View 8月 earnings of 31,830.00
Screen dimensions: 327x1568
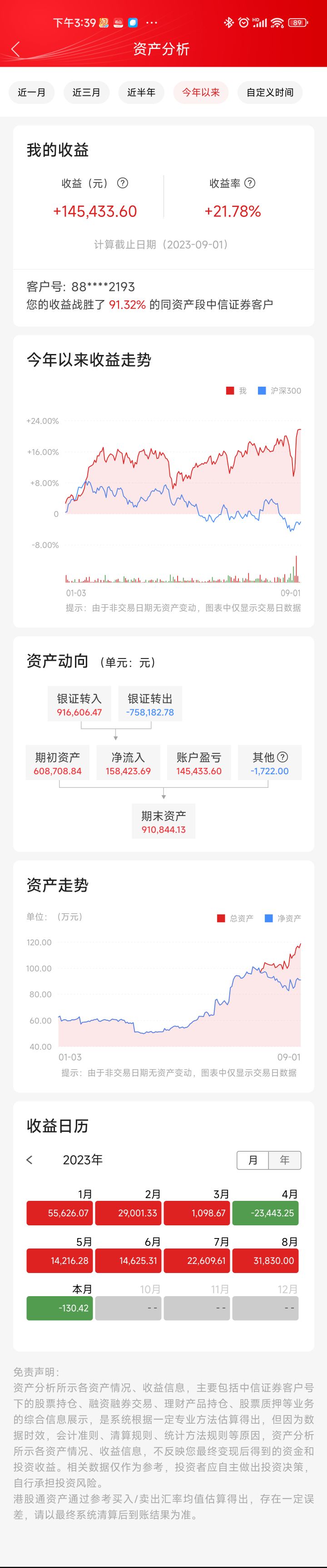(x=265, y=1260)
